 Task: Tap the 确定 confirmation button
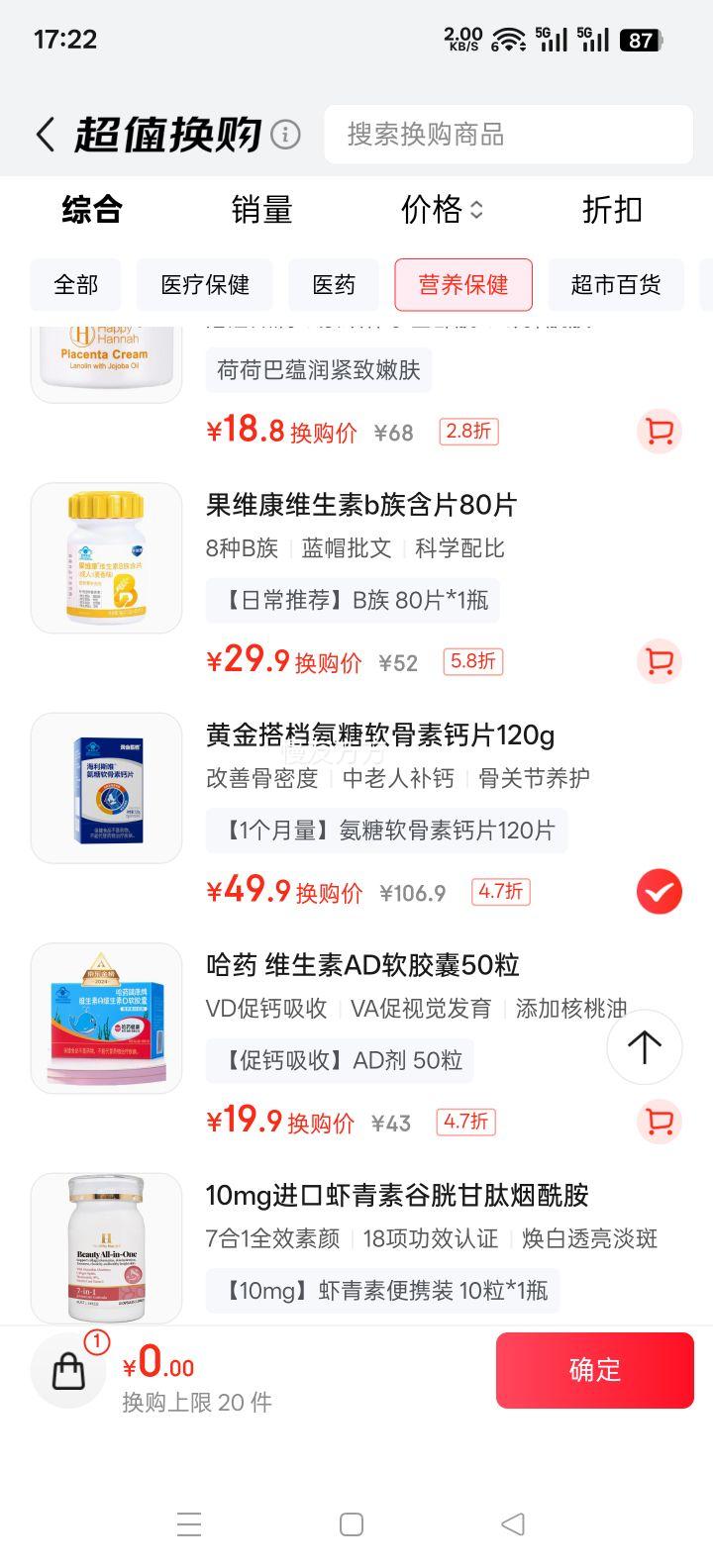click(594, 1370)
